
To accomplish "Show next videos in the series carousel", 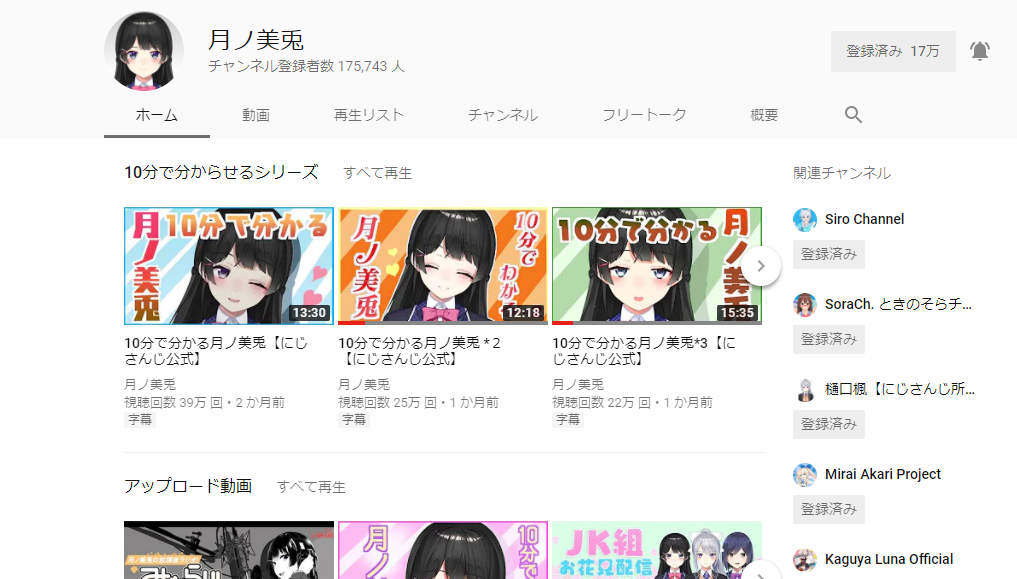I will (x=761, y=266).
